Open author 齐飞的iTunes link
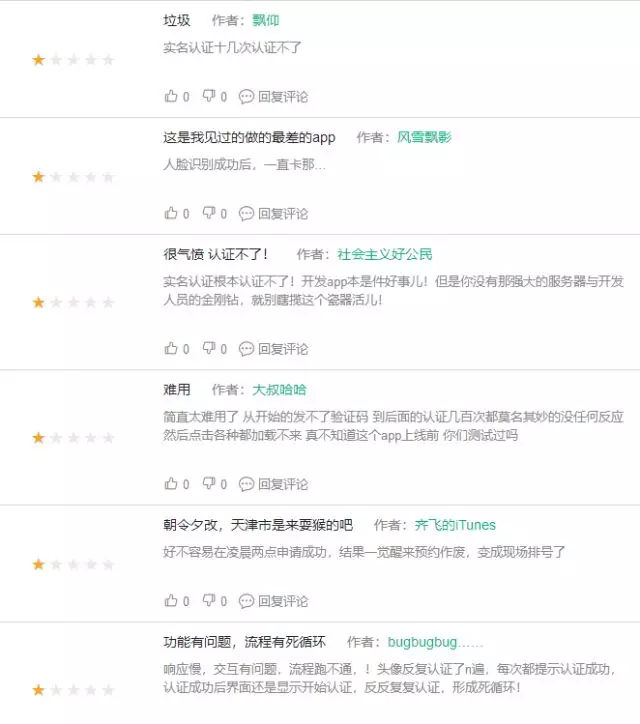Image resolution: width=640 pixels, height=724 pixels. coord(455,525)
